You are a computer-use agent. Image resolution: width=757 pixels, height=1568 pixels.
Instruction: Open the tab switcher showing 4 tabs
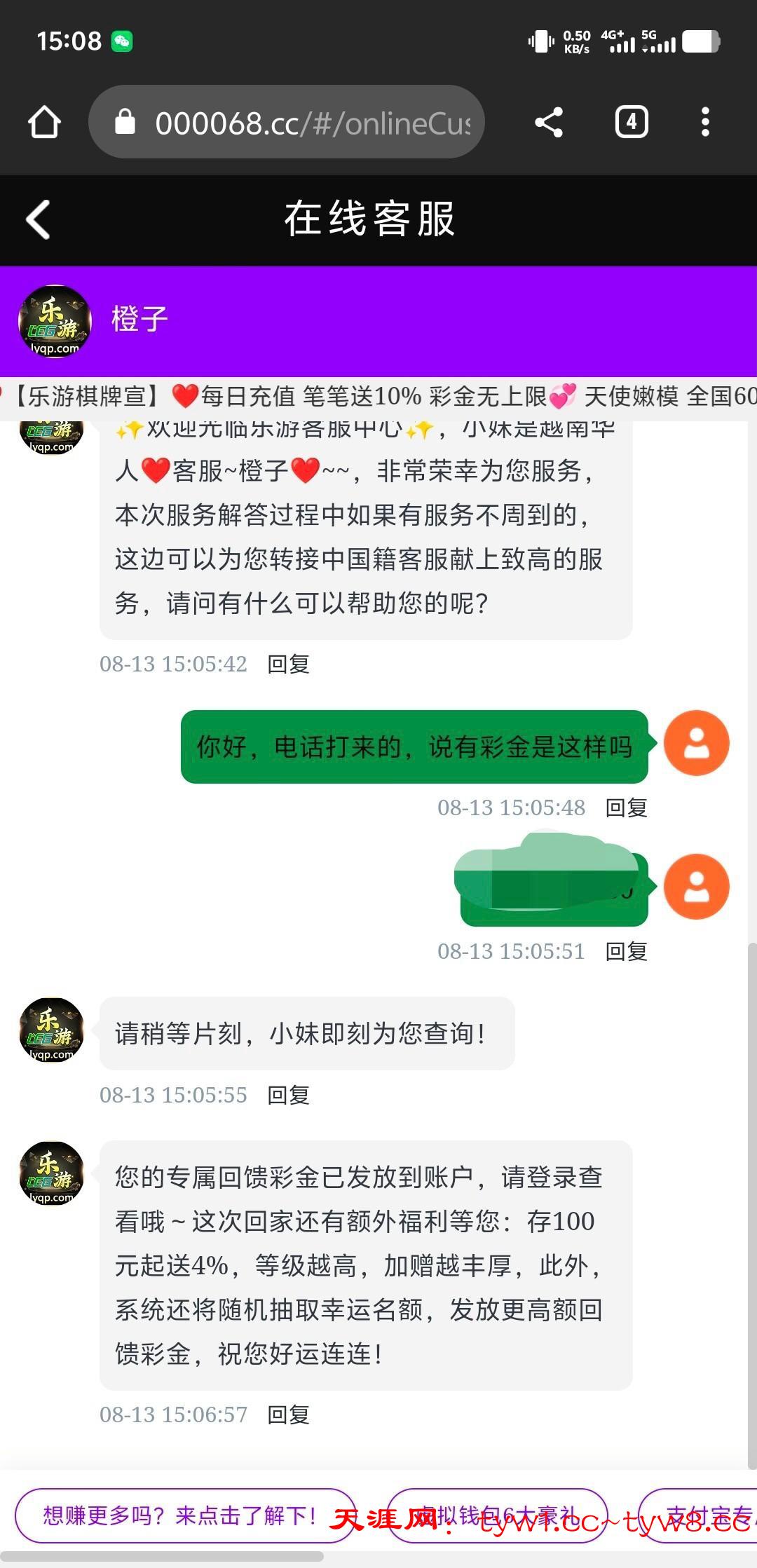[x=631, y=122]
